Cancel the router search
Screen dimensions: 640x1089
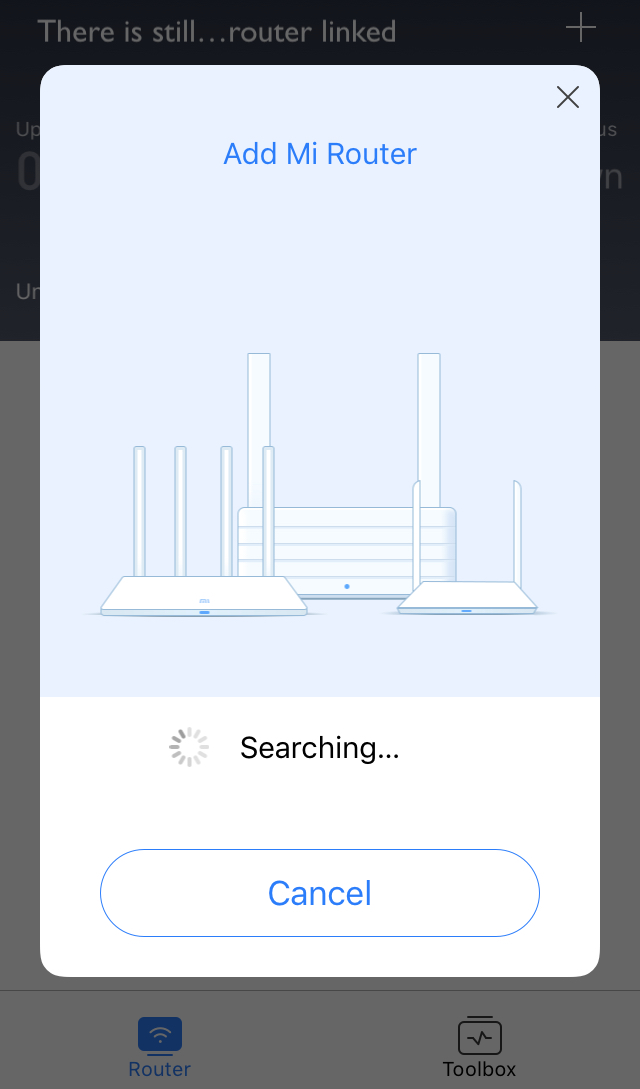tap(320, 893)
